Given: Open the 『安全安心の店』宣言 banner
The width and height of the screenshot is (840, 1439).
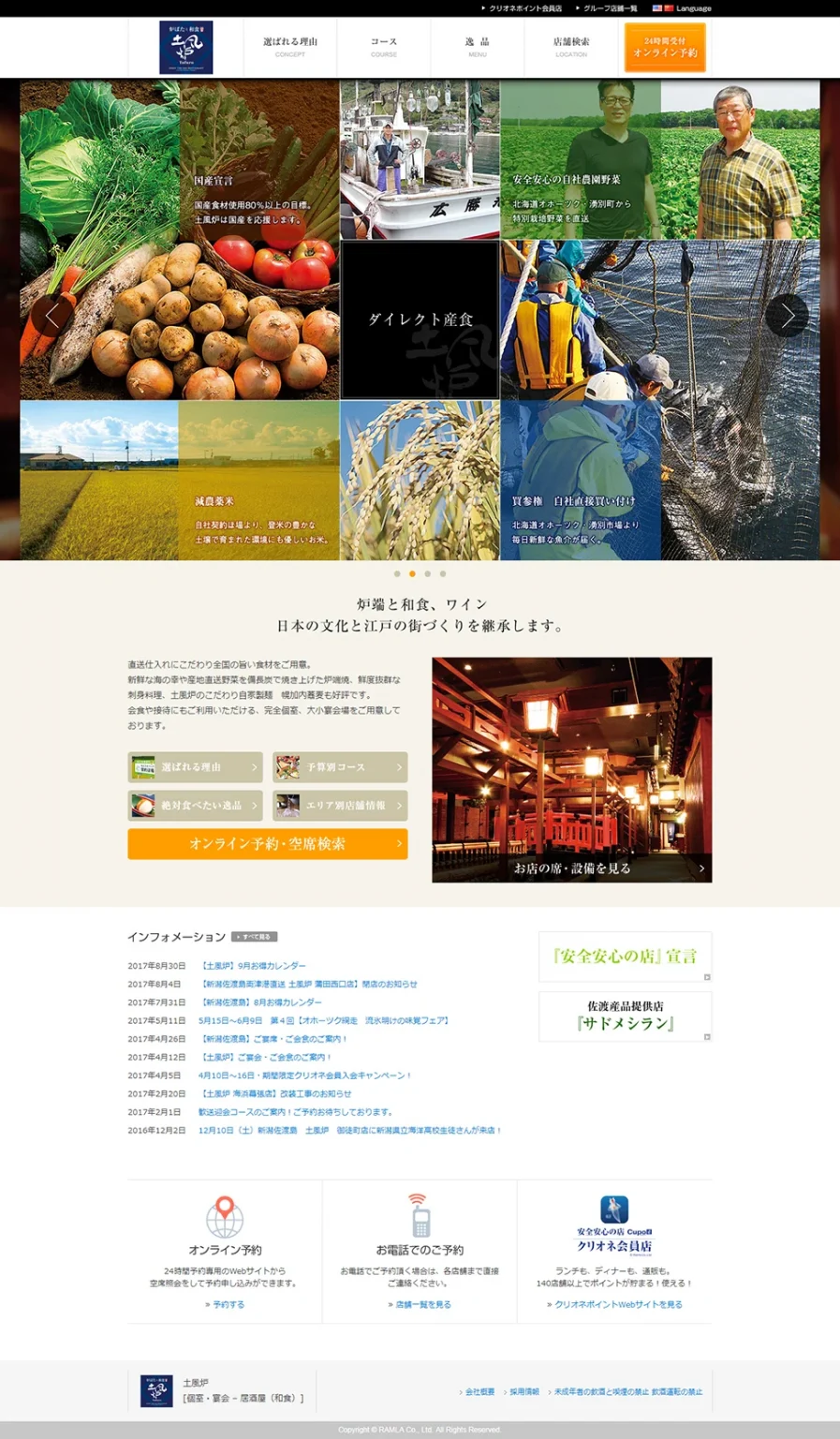Looking at the screenshot, I should (x=625, y=957).
